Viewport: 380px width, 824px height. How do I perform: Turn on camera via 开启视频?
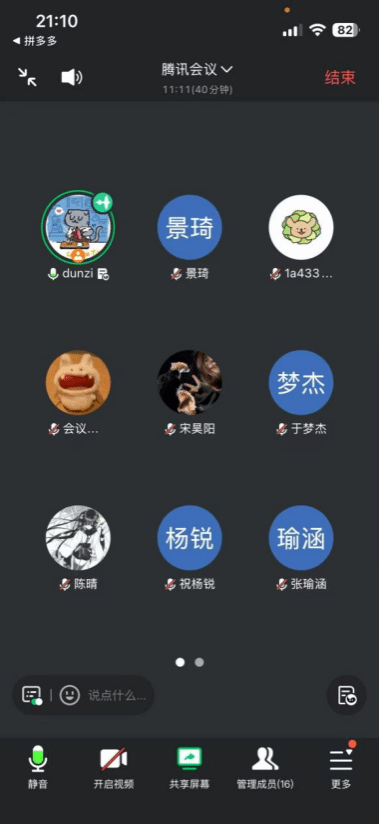click(114, 767)
